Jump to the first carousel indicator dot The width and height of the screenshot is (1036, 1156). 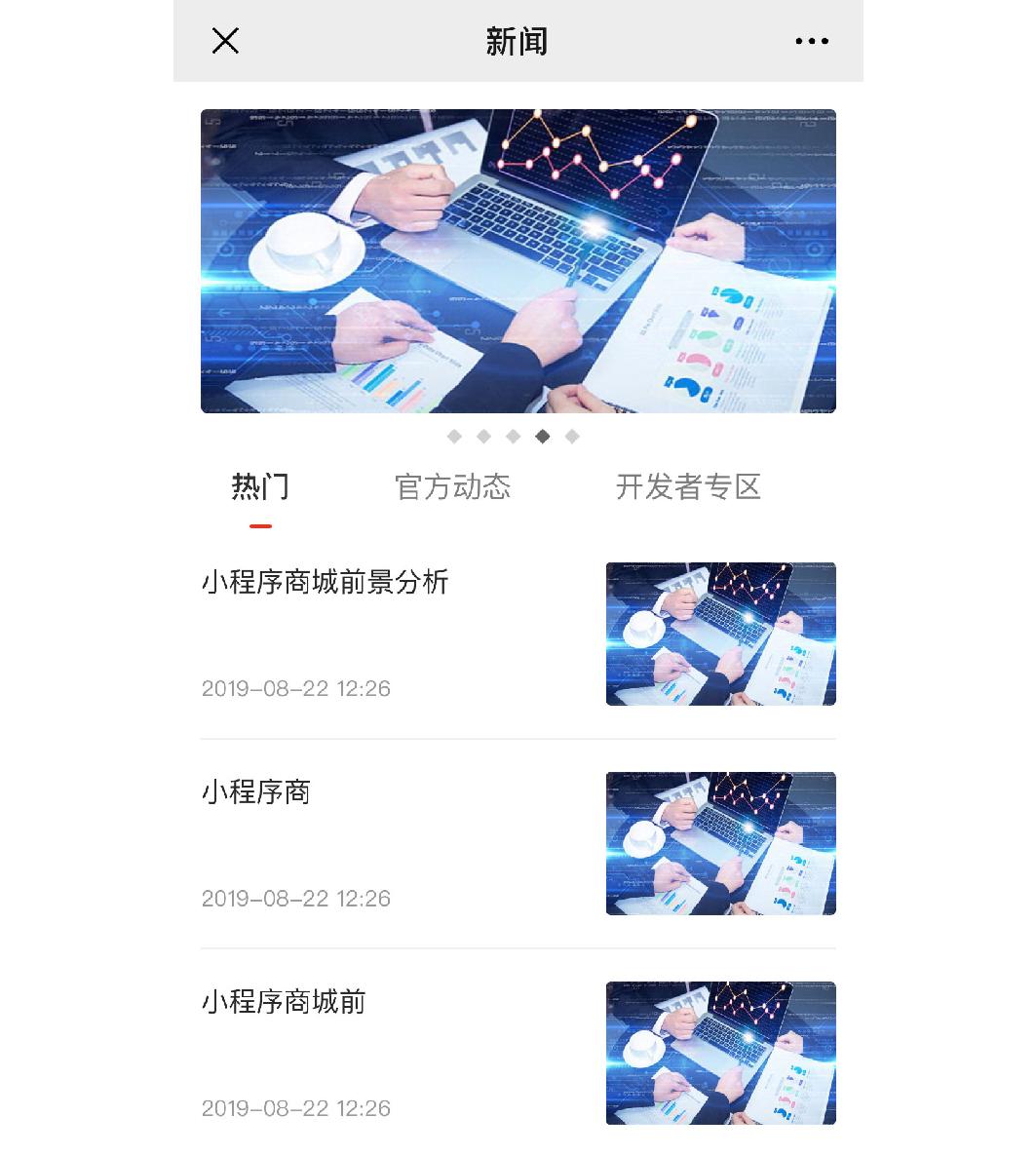[x=454, y=437]
